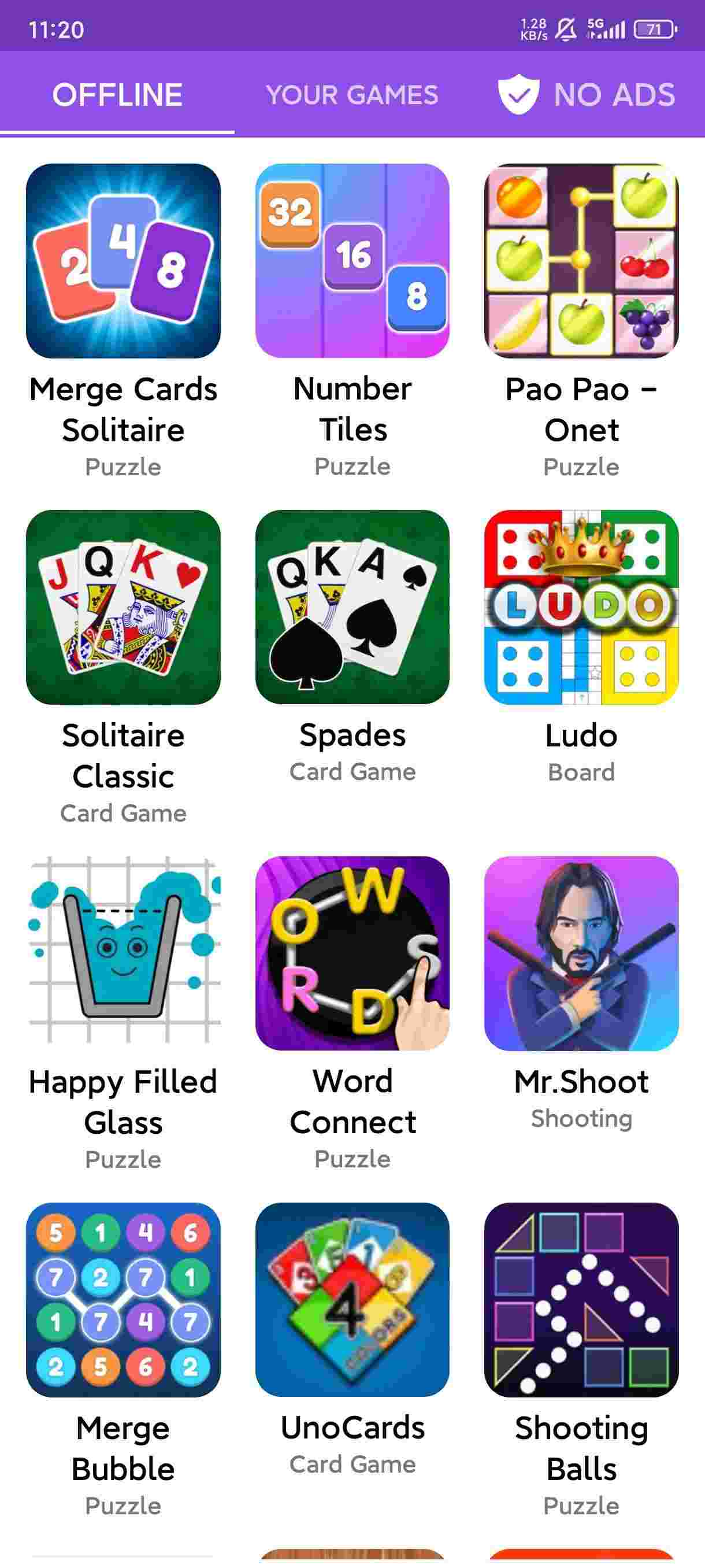Image resolution: width=705 pixels, height=1568 pixels.
Task: Launch UnoCards card game
Action: tap(352, 1299)
